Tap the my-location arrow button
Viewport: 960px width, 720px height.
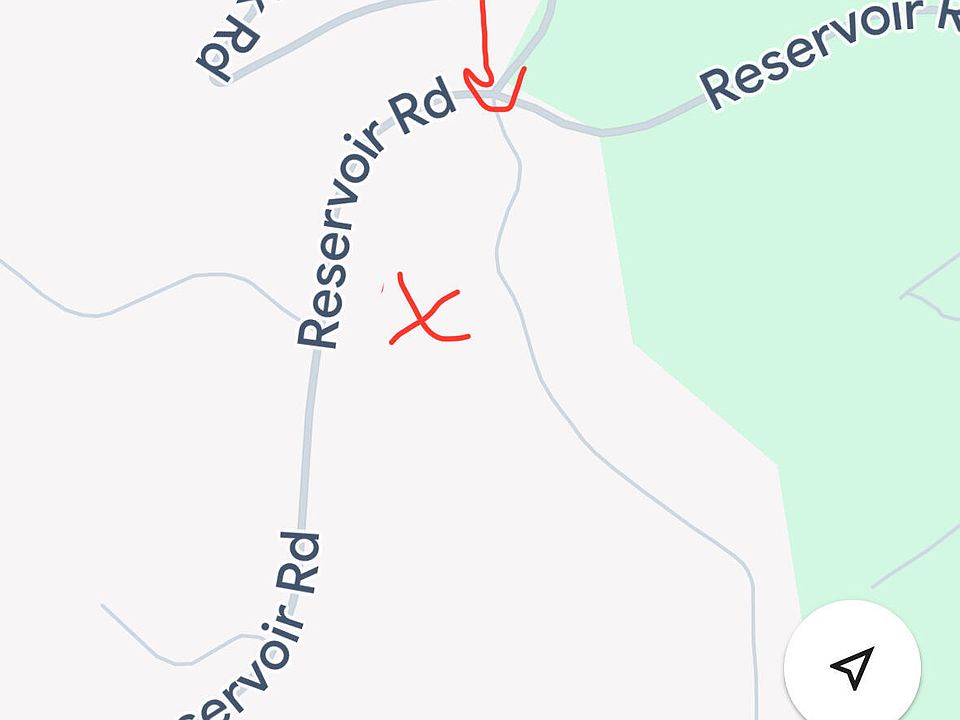tap(852, 667)
